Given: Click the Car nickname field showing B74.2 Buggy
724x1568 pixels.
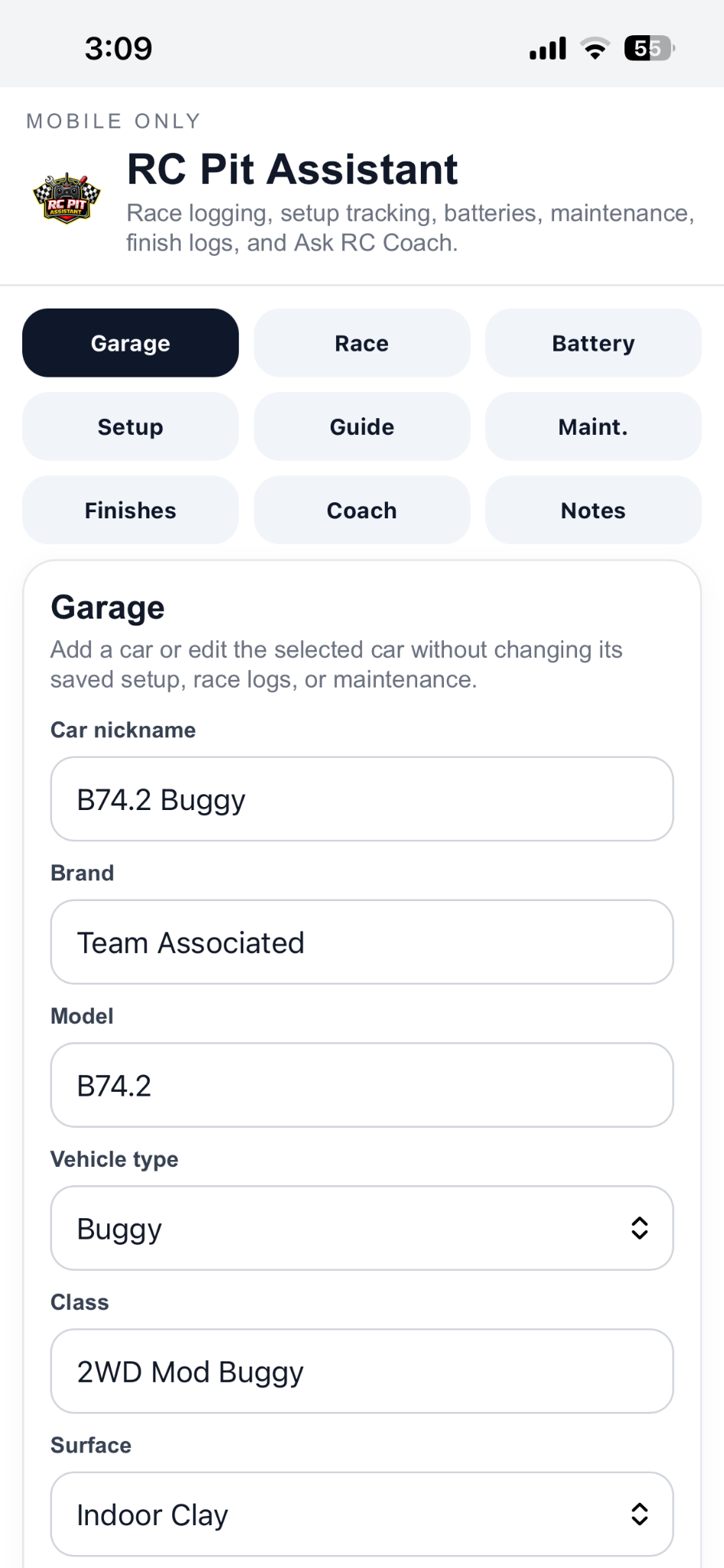Looking at the screenshot, I should (361, 799).
